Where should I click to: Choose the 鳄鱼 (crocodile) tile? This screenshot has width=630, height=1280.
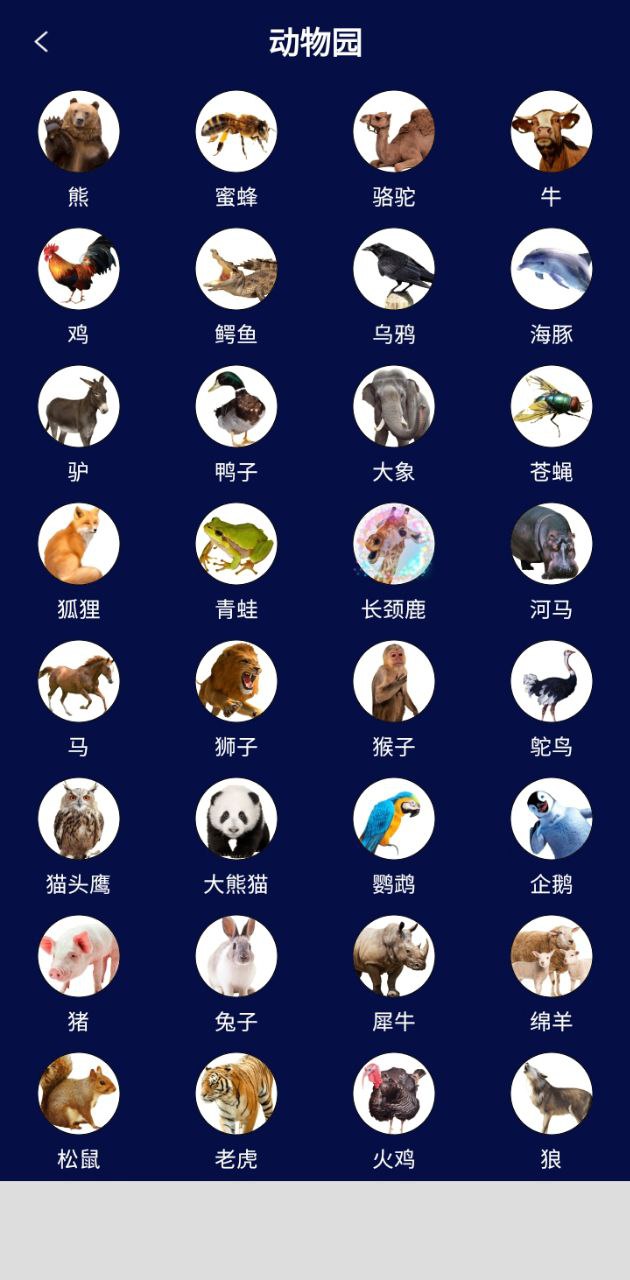(x=236, y=269)
